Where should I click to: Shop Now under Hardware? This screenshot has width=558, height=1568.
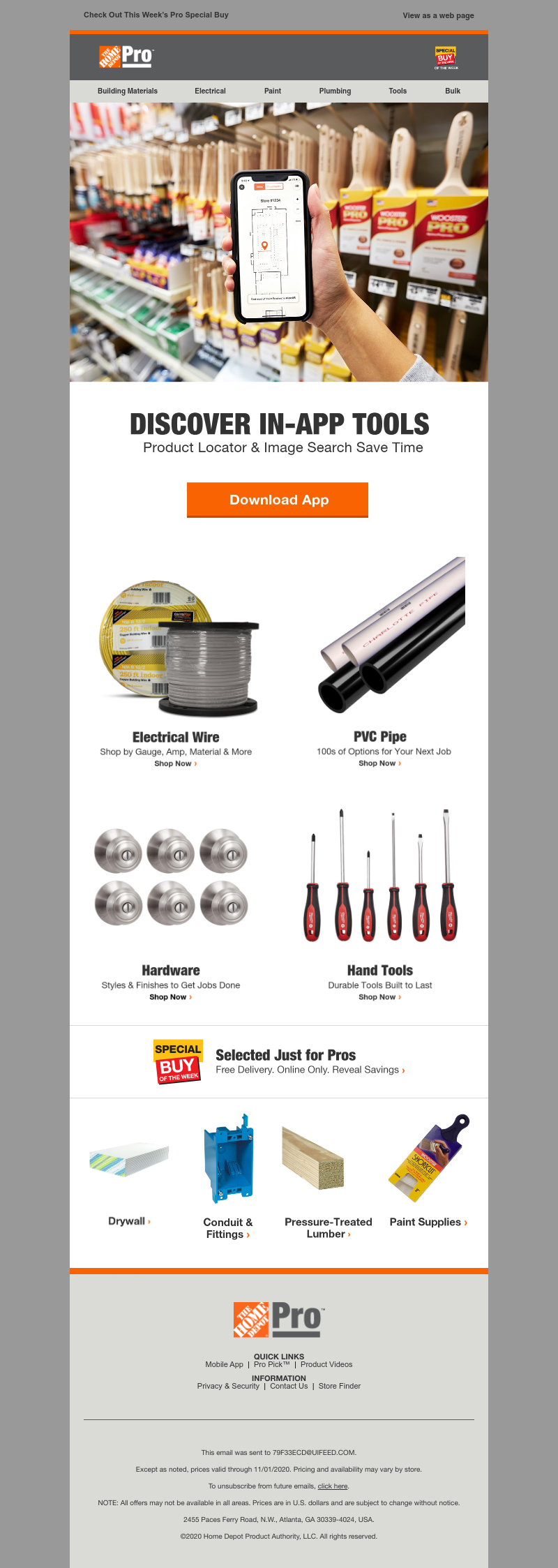[x=170, y=997]
